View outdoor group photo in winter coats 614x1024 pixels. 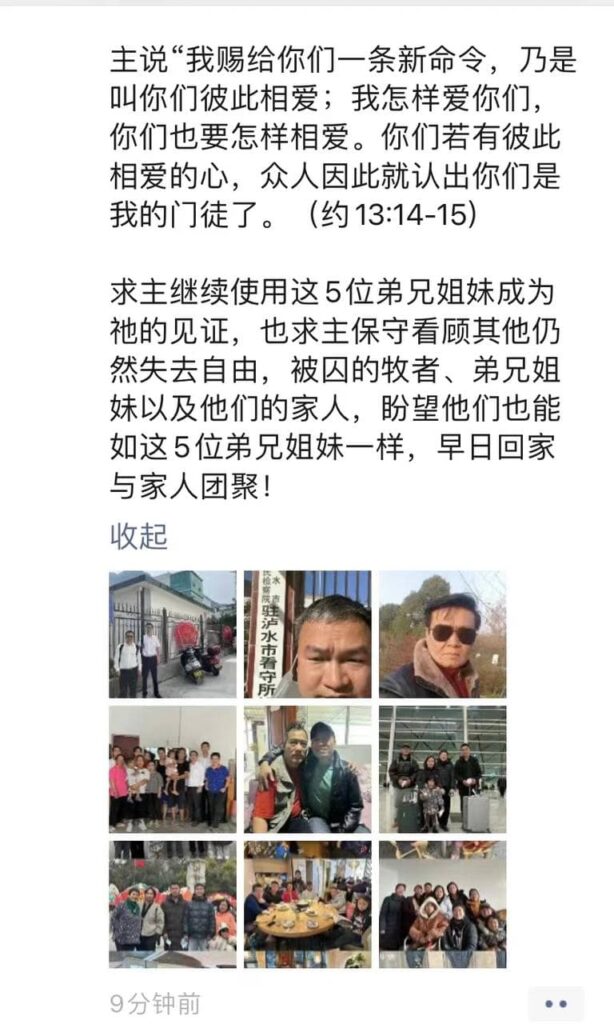172,904
